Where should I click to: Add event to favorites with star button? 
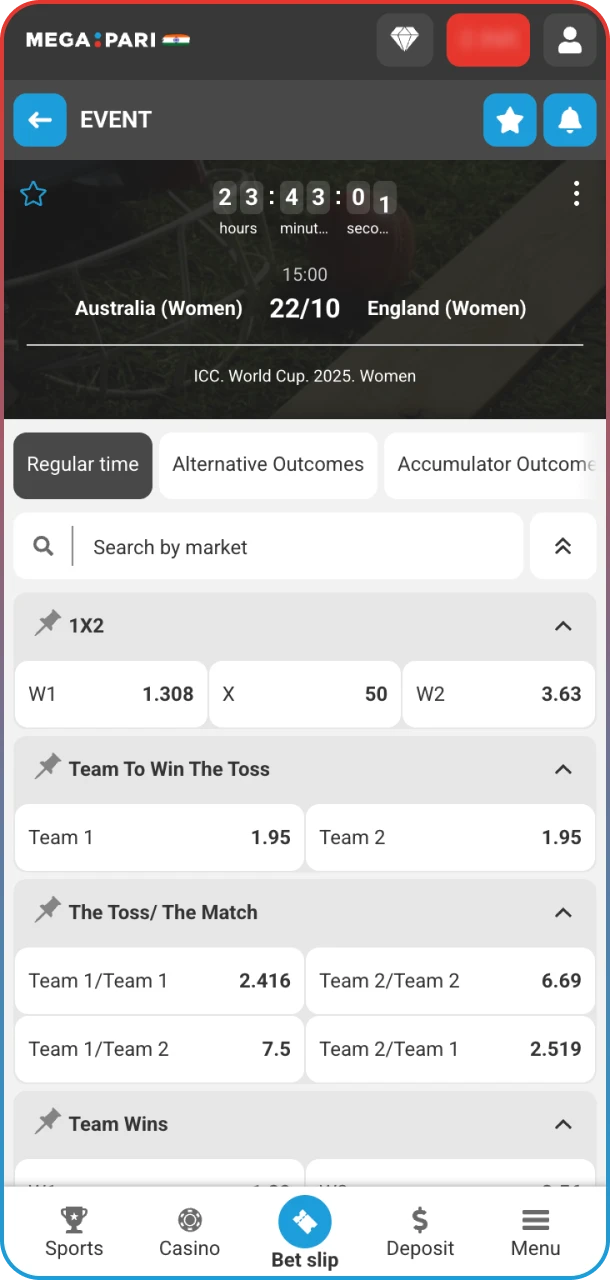(510, 120)
